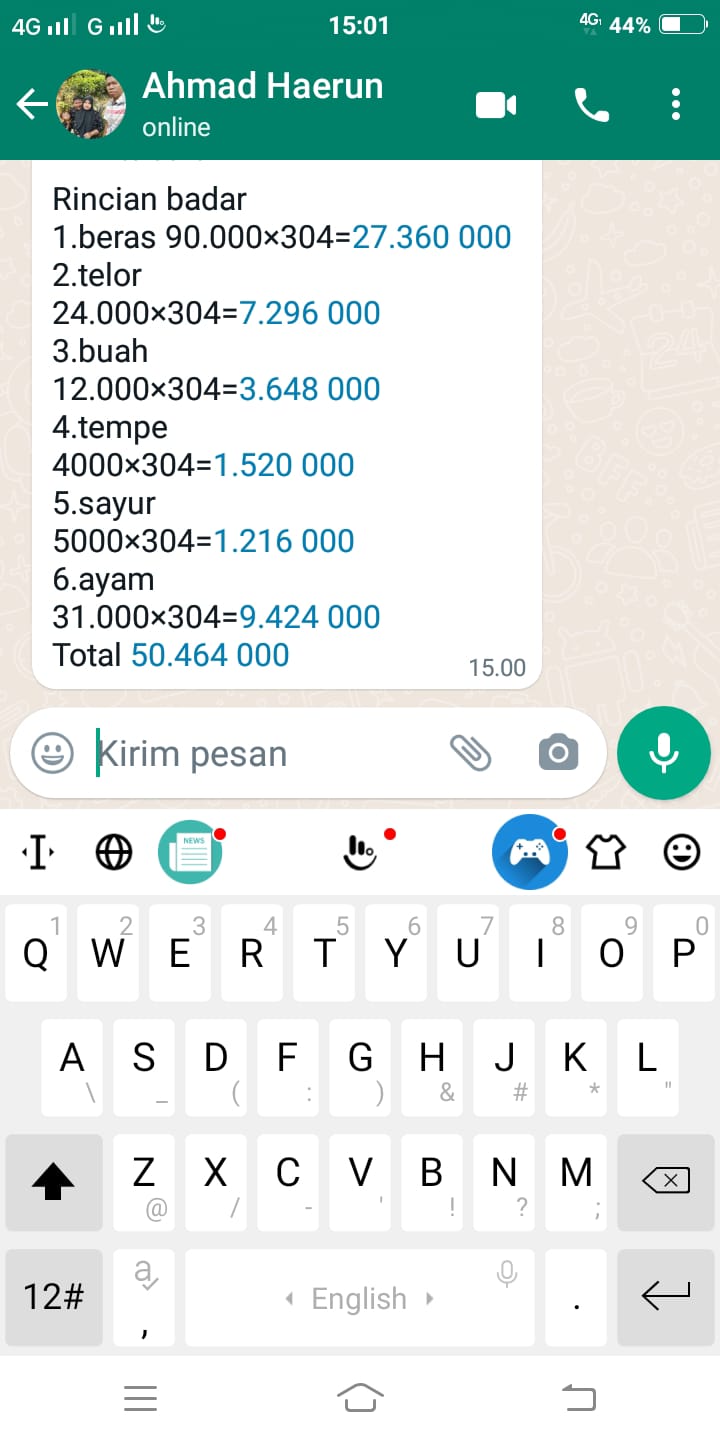Expand the three-dot chat options menu

click(676, 104)
